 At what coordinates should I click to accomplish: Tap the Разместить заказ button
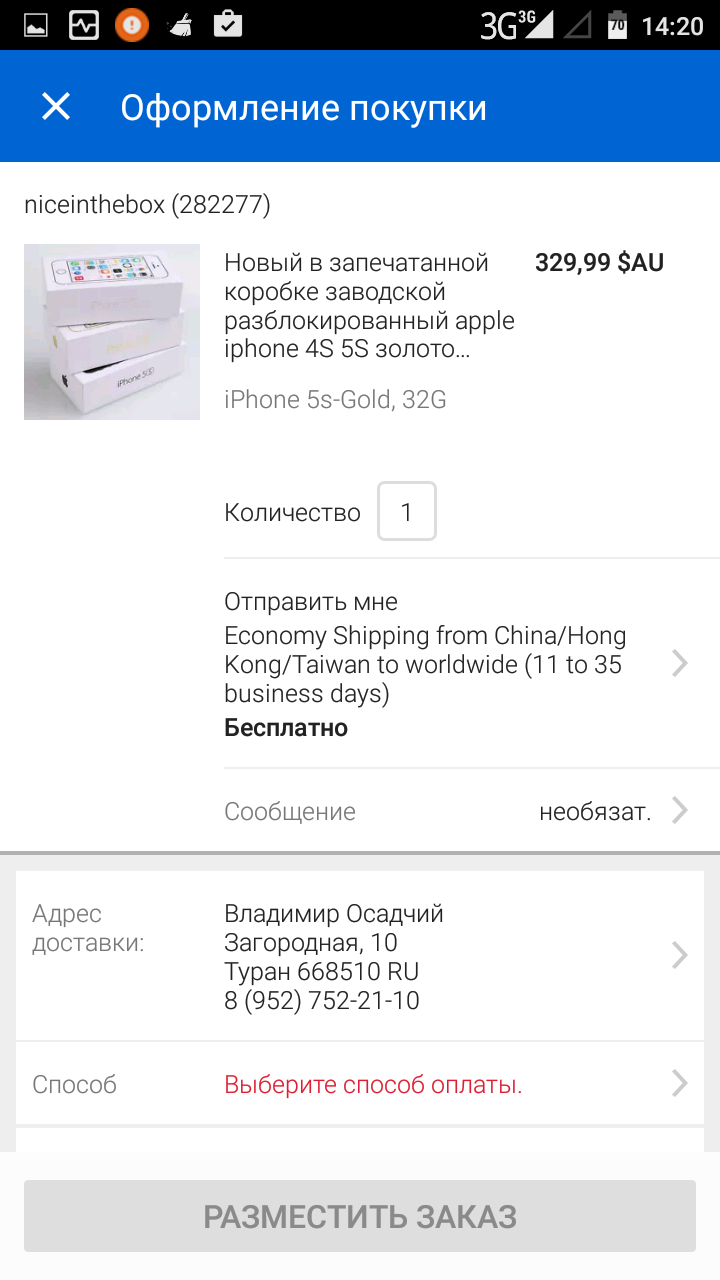click(x=360, y=1216)
